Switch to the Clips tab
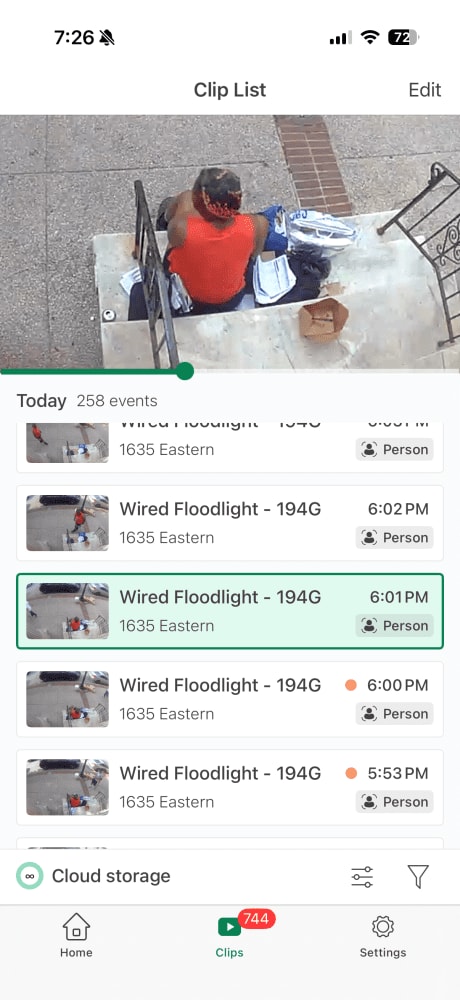This screenshot has height=1000, width=460. point(230,935)
